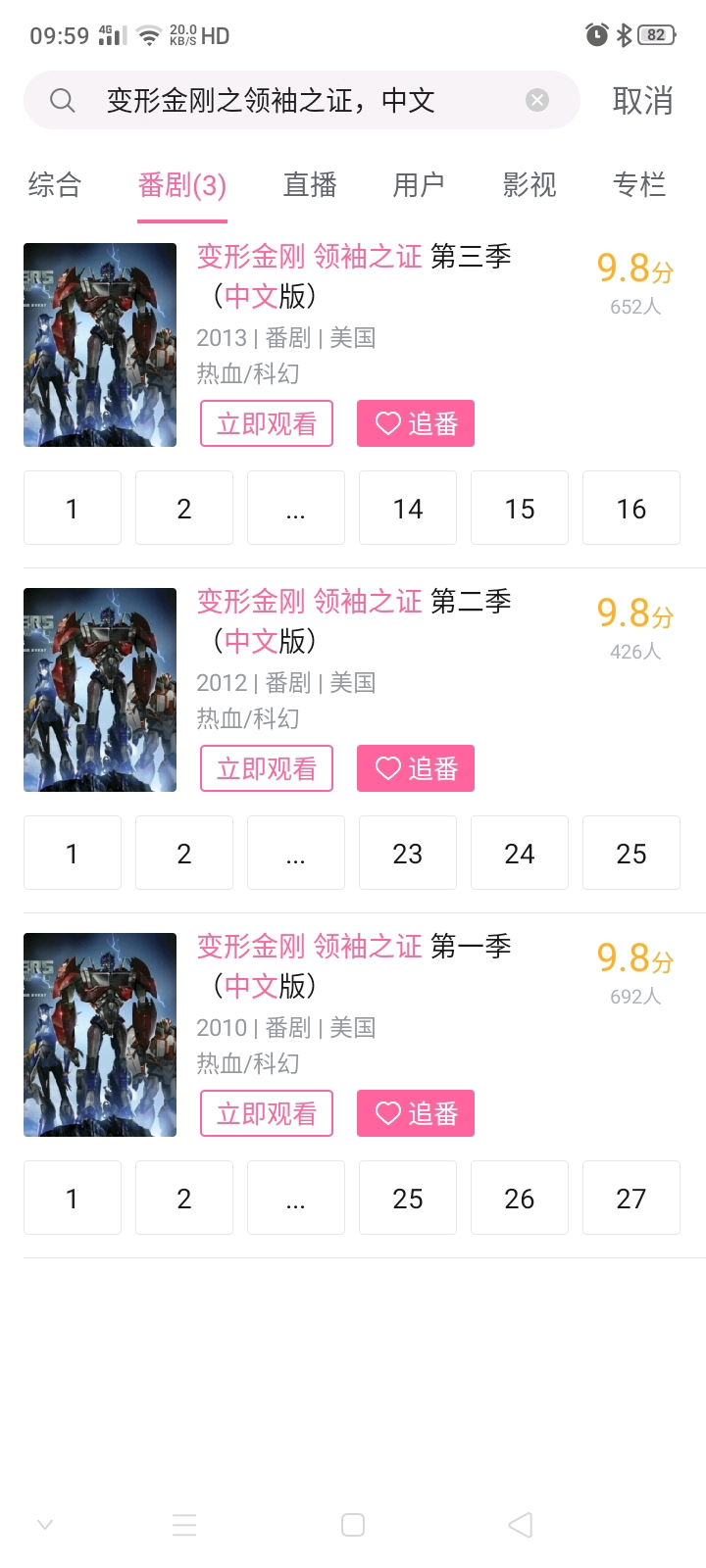The width and height of the screenshot is (706, 1568).
Task: Switch to the 综合 tab
Action: [x=55, y=184]
